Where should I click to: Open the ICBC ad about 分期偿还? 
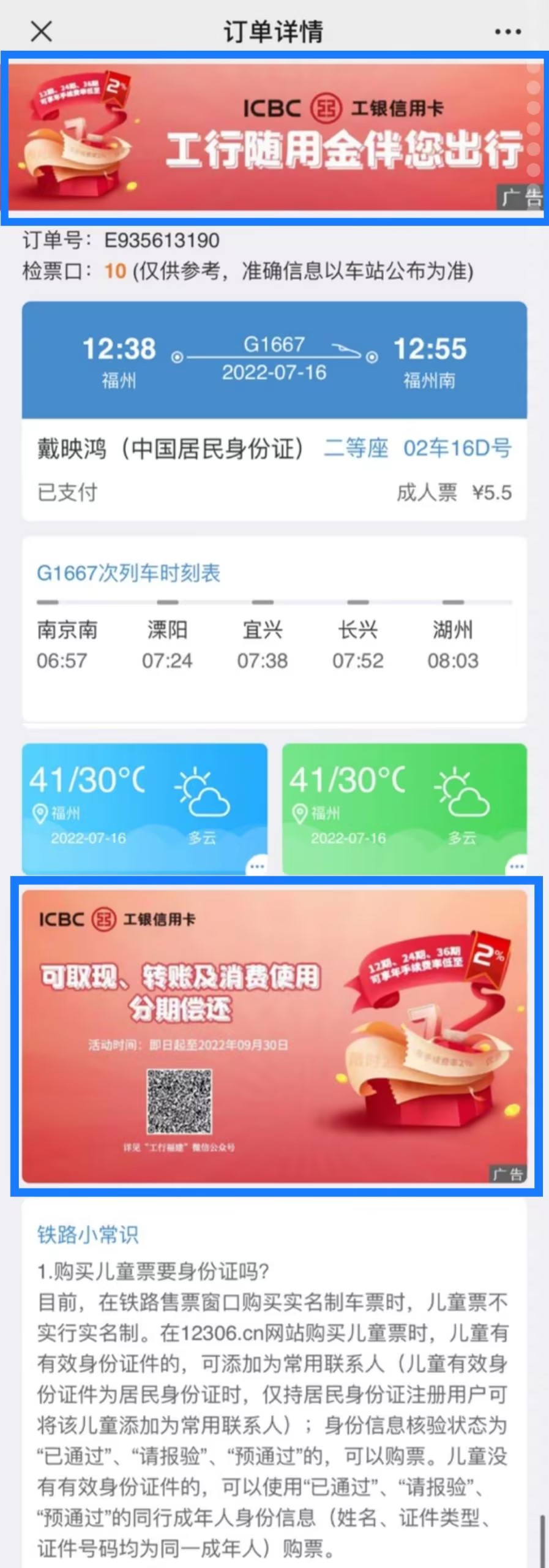[x=274, y=1035]
